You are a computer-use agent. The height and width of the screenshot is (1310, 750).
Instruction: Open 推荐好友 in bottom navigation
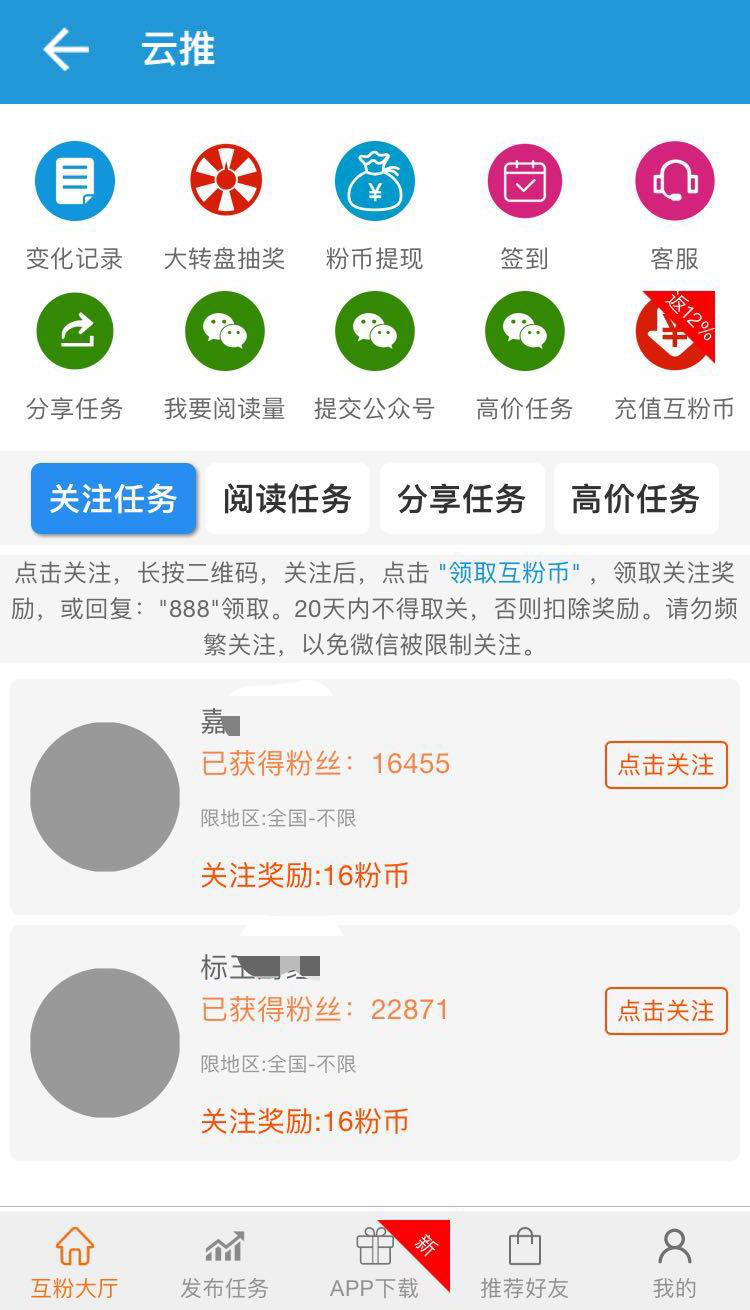[525, 1262]
